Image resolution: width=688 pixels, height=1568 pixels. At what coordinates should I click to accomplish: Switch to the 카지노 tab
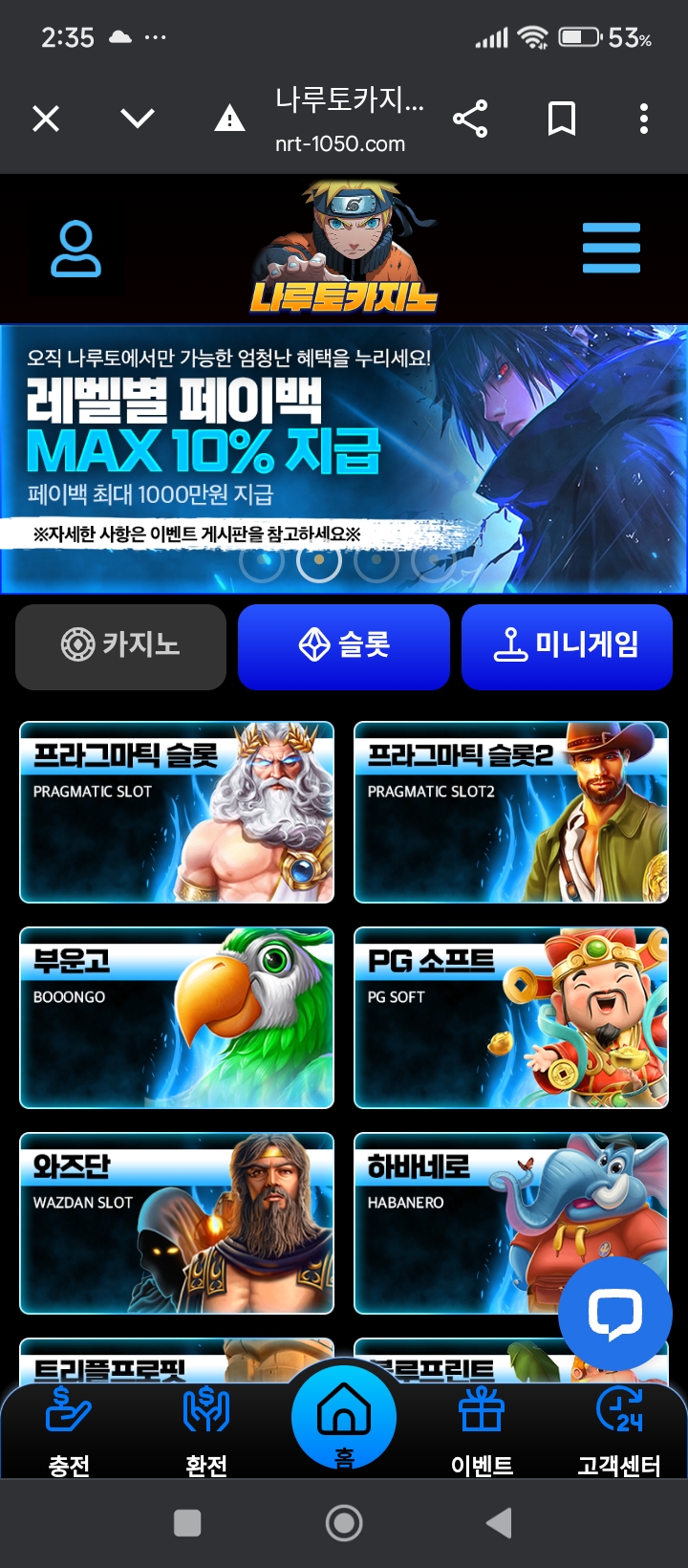[121, 645]
